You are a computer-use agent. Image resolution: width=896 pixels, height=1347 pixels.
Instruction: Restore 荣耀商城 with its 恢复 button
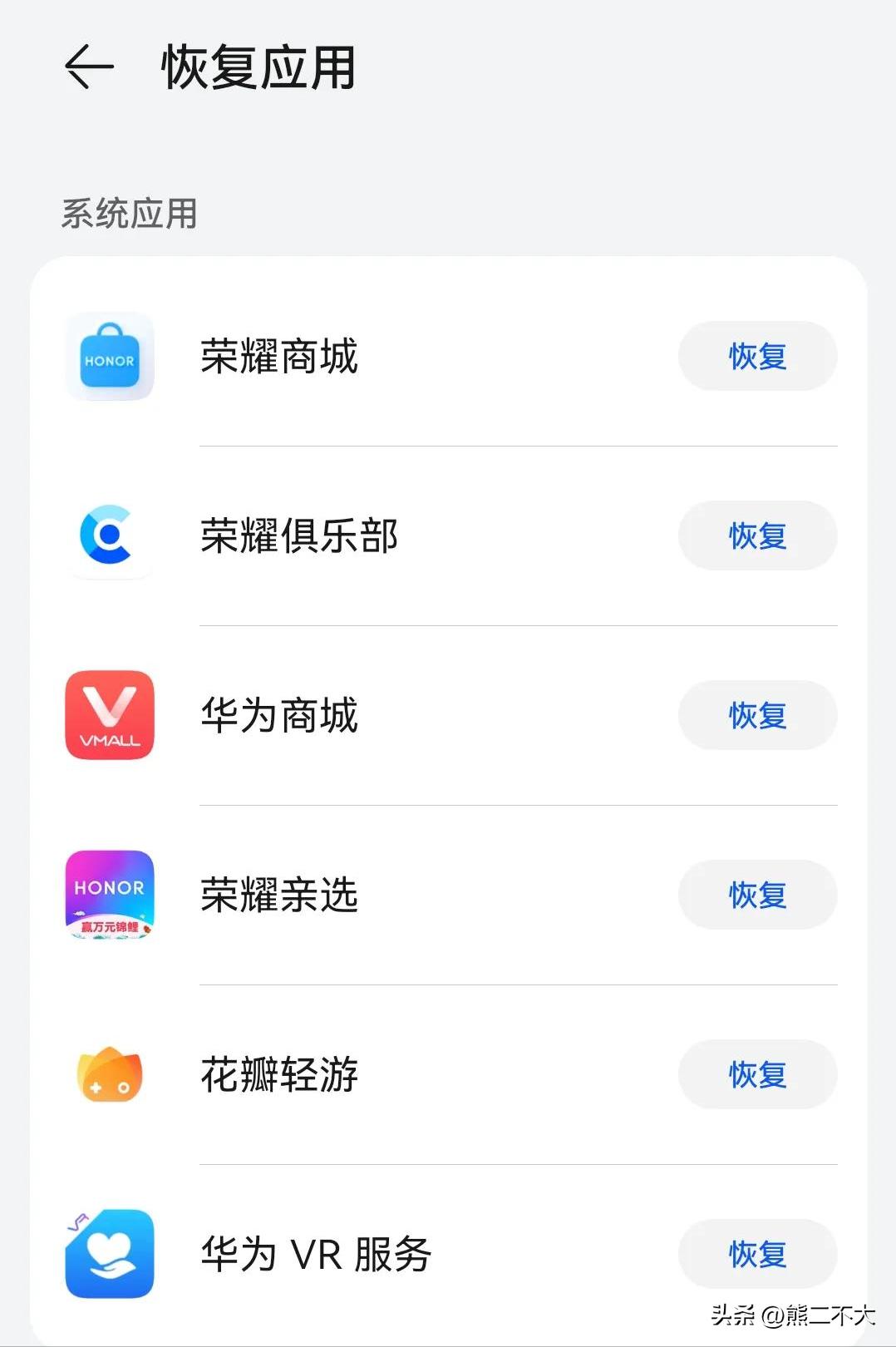[757, 356]
